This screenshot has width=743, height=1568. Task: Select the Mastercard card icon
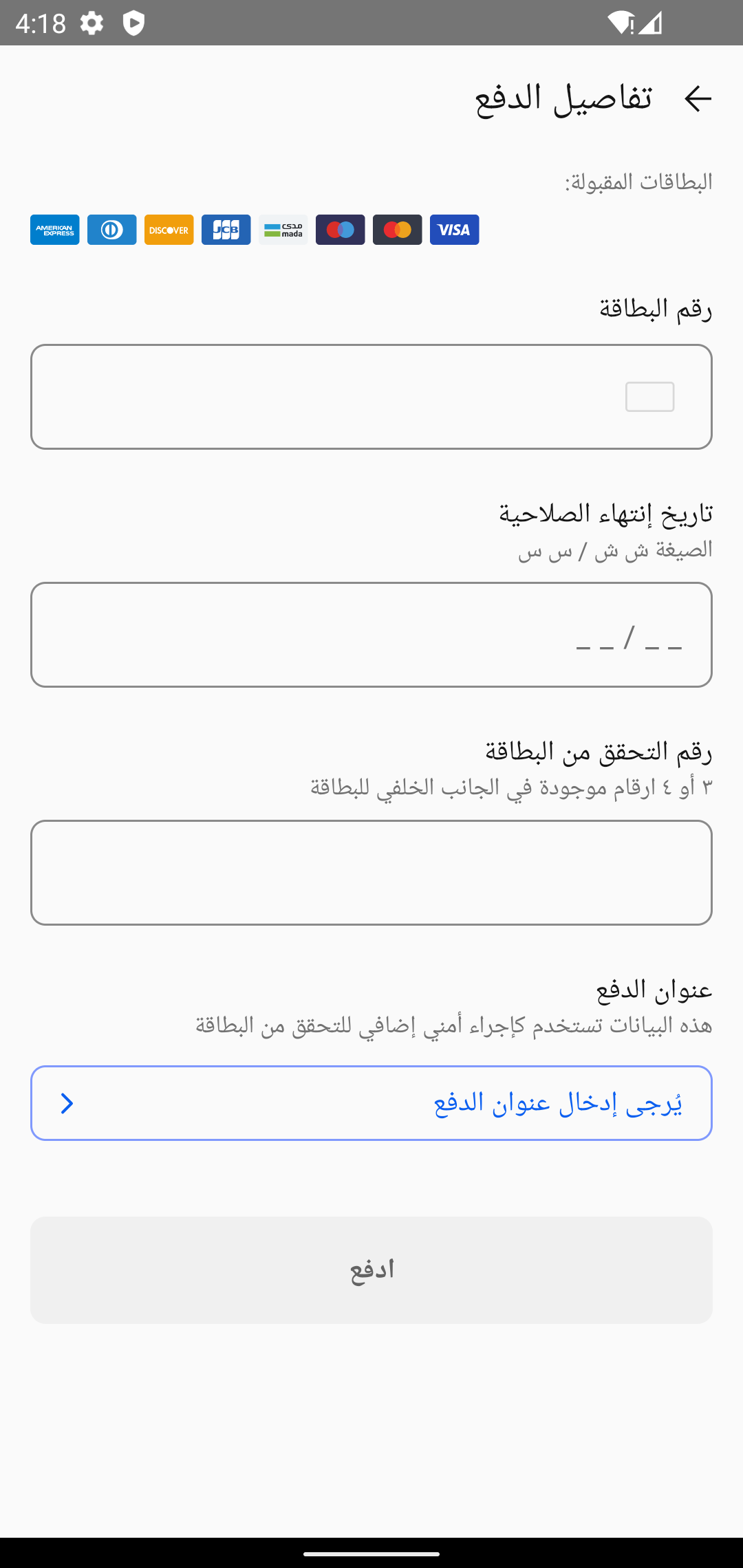(397, 230)
